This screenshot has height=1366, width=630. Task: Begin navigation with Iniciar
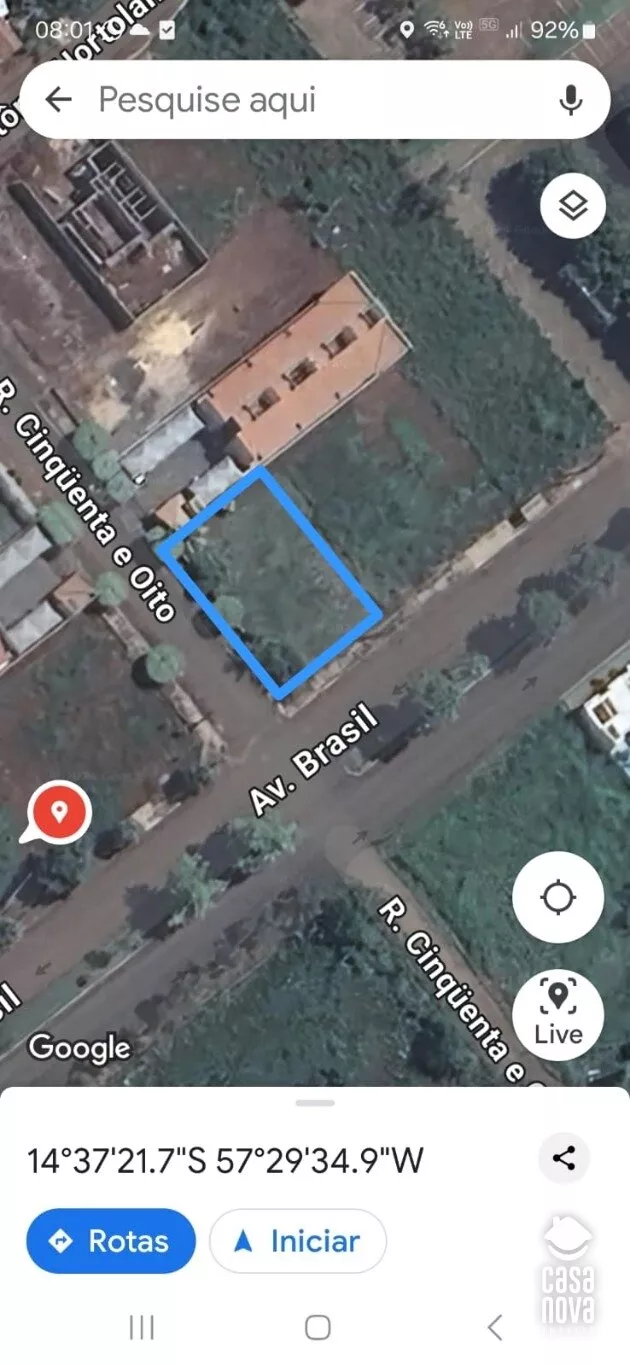pos(297,1241)
